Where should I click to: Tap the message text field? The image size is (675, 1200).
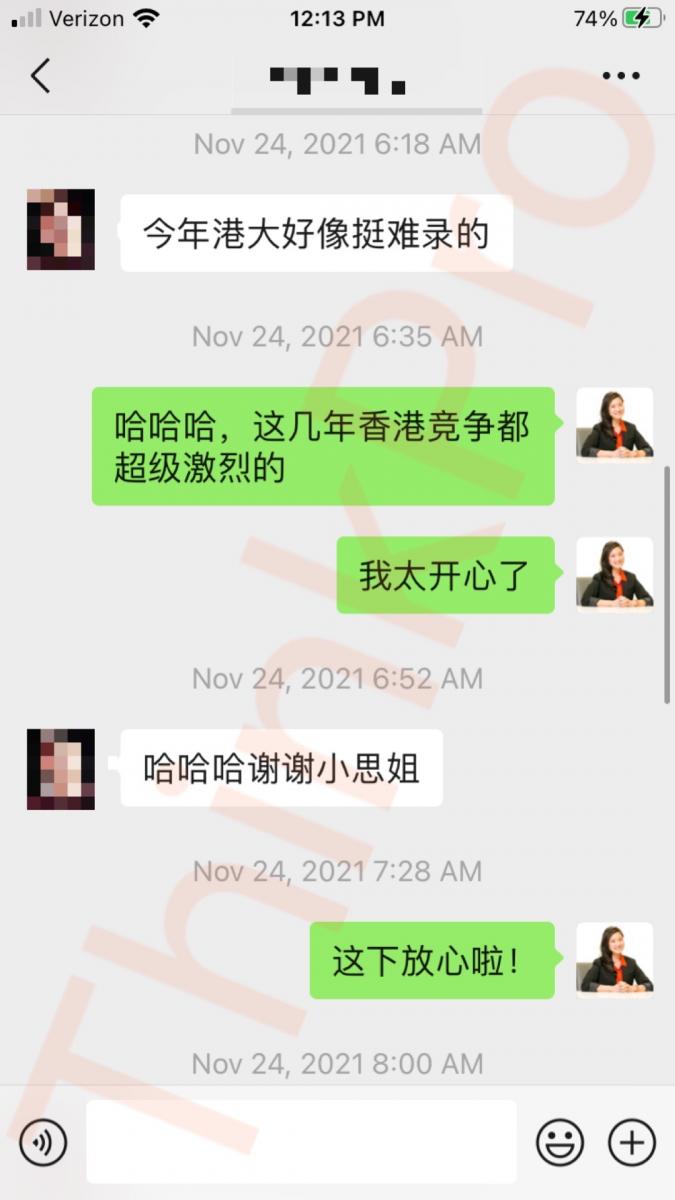(301, 1142)
